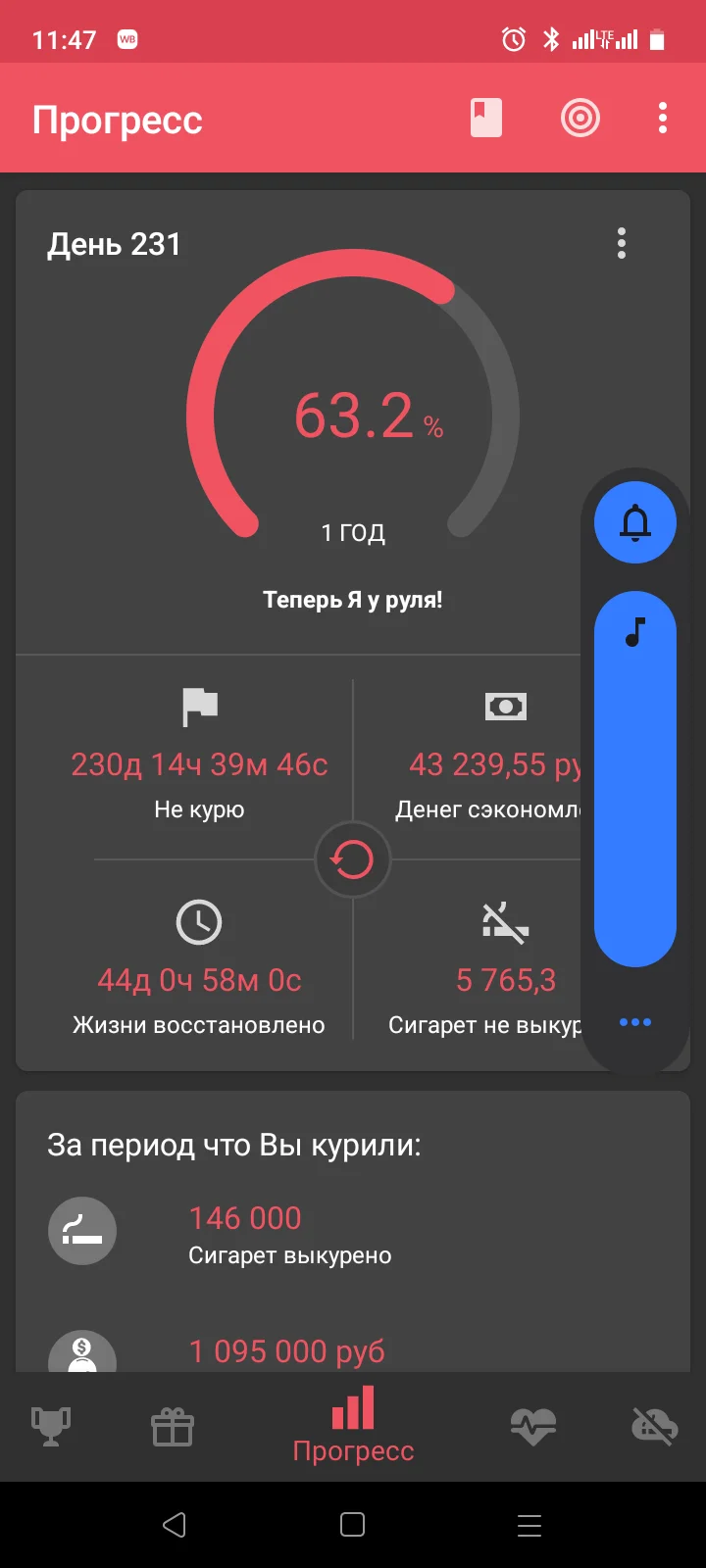Open the health heart-pulse icon
The height and width of the screenshot is (1568, 706).
pyautogui.click(x=532, y=1427)
